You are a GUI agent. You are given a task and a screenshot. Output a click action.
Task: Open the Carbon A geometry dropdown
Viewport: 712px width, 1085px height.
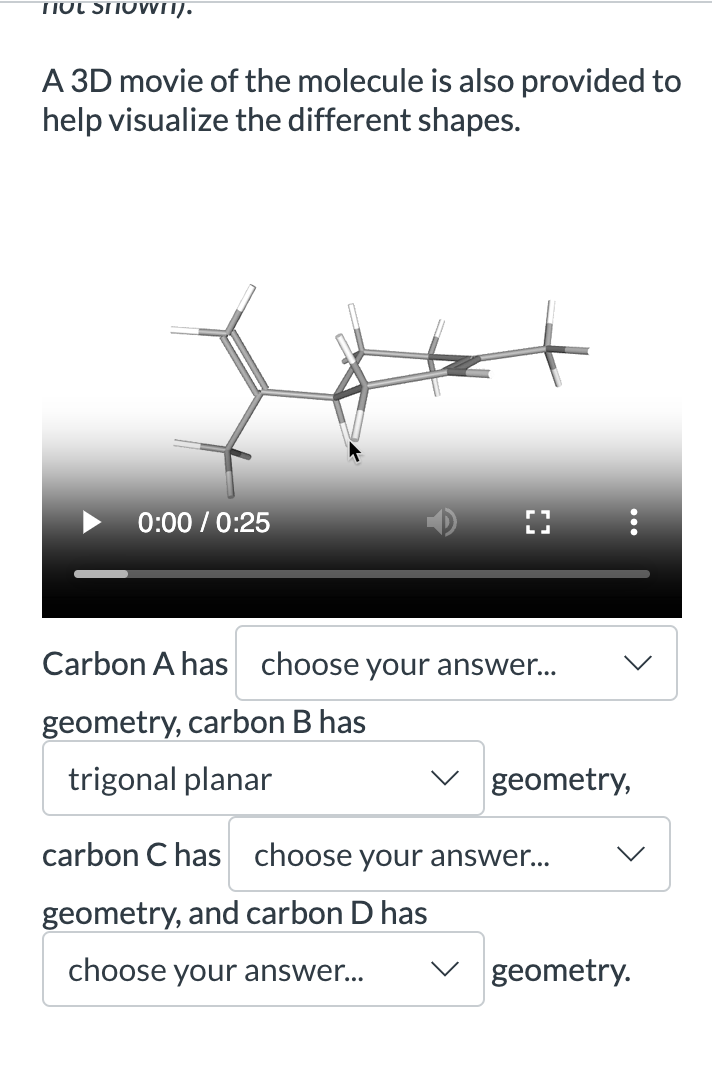456,663
